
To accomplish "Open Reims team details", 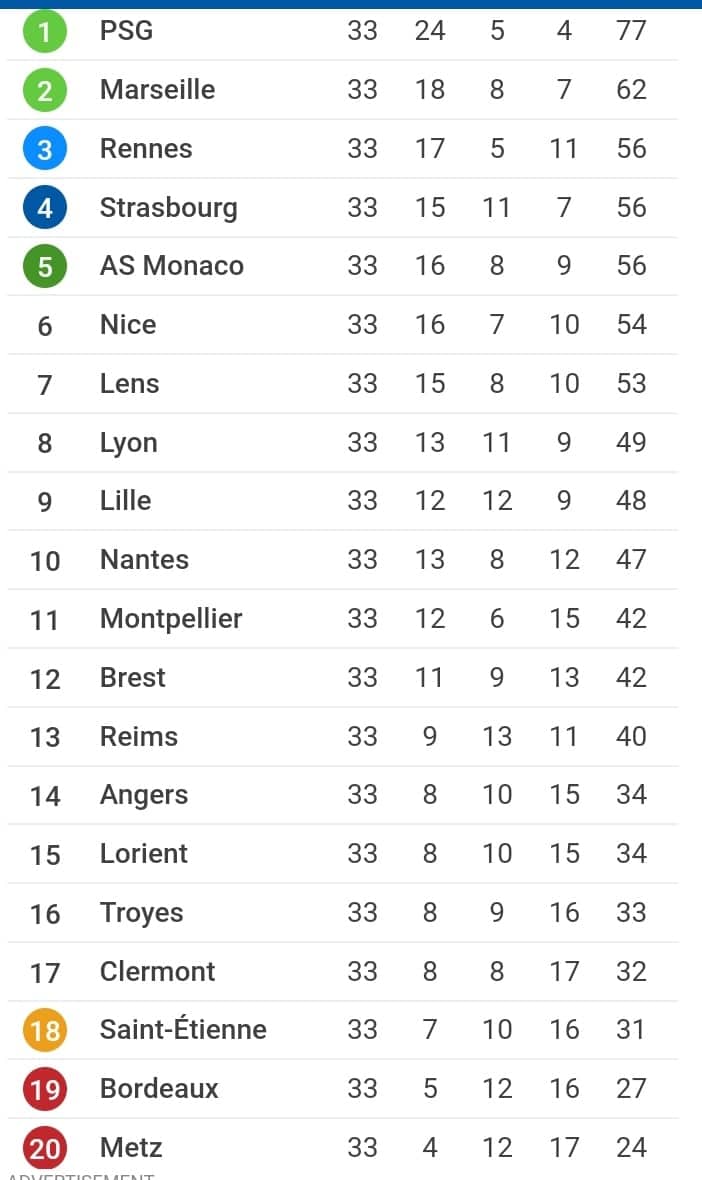I will pyautogui.click(x=342, y=736).
